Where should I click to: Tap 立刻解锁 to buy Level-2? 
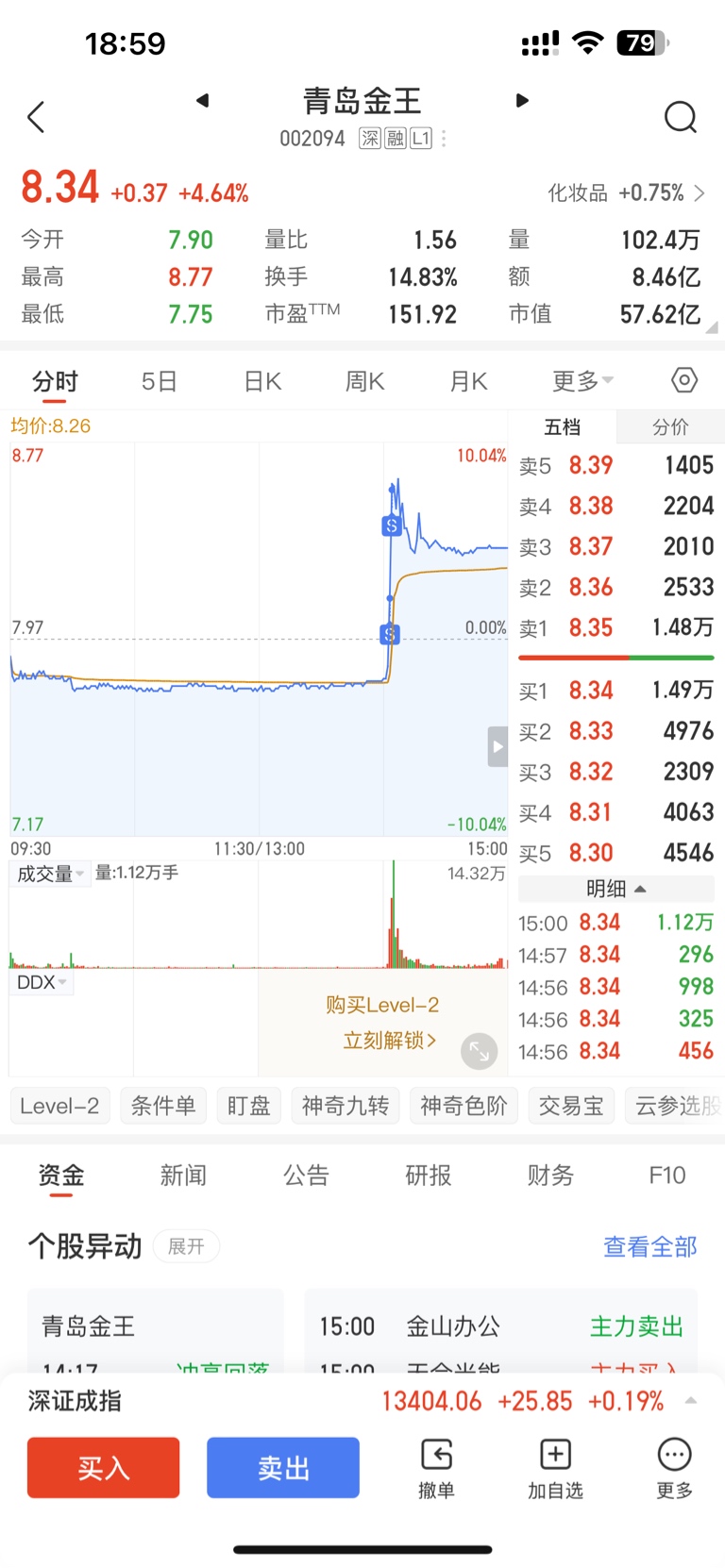390,1041
